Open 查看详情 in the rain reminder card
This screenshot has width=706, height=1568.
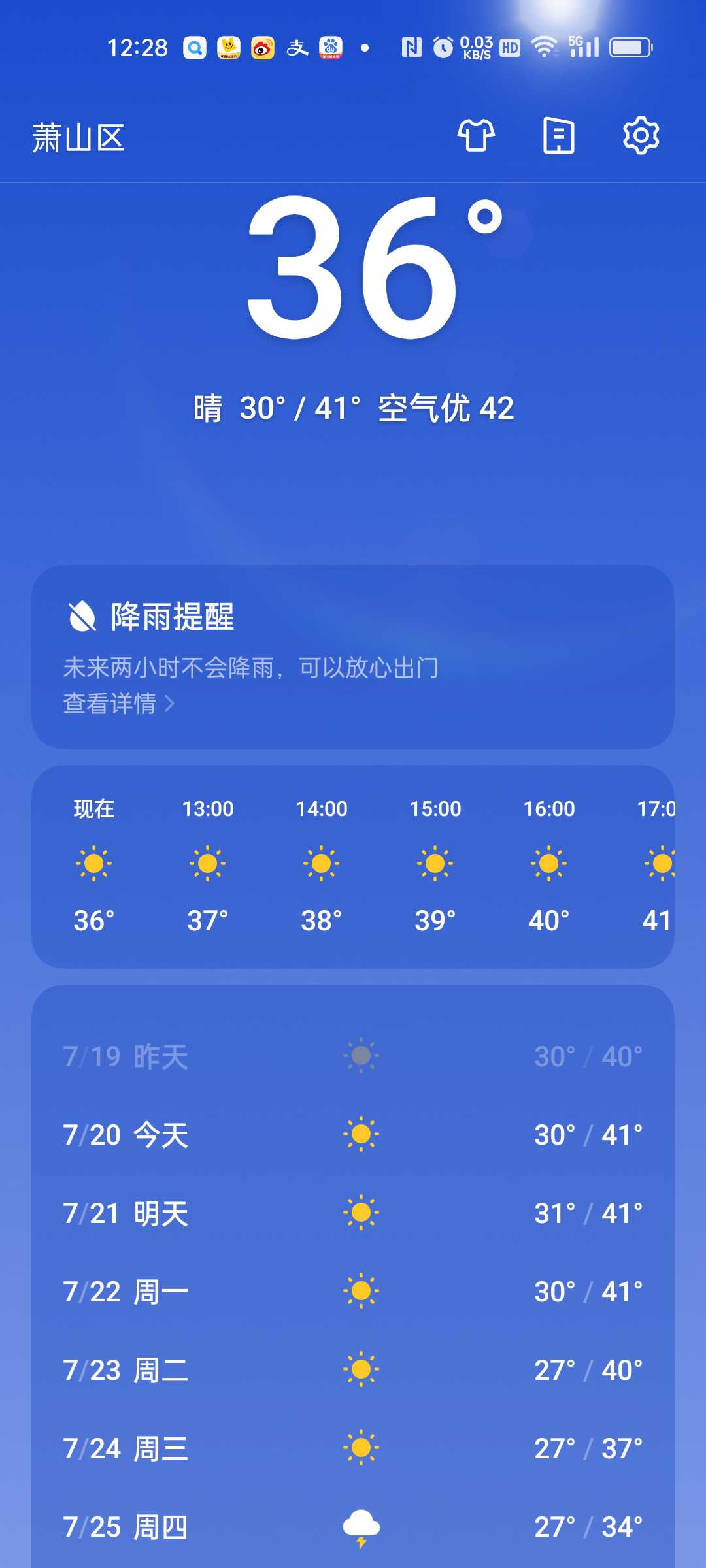119,704
